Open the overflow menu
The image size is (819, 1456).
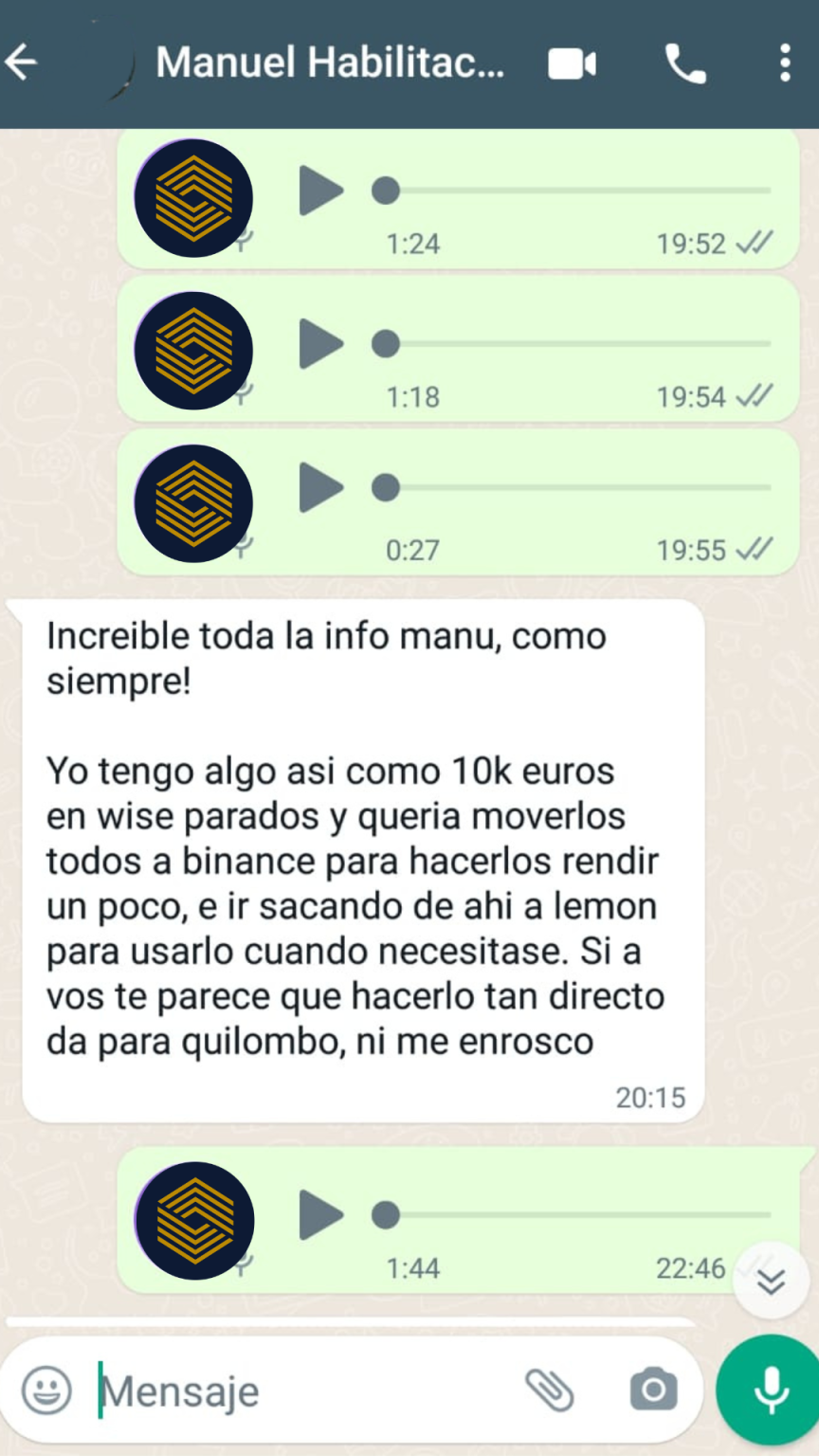(784, 64)
